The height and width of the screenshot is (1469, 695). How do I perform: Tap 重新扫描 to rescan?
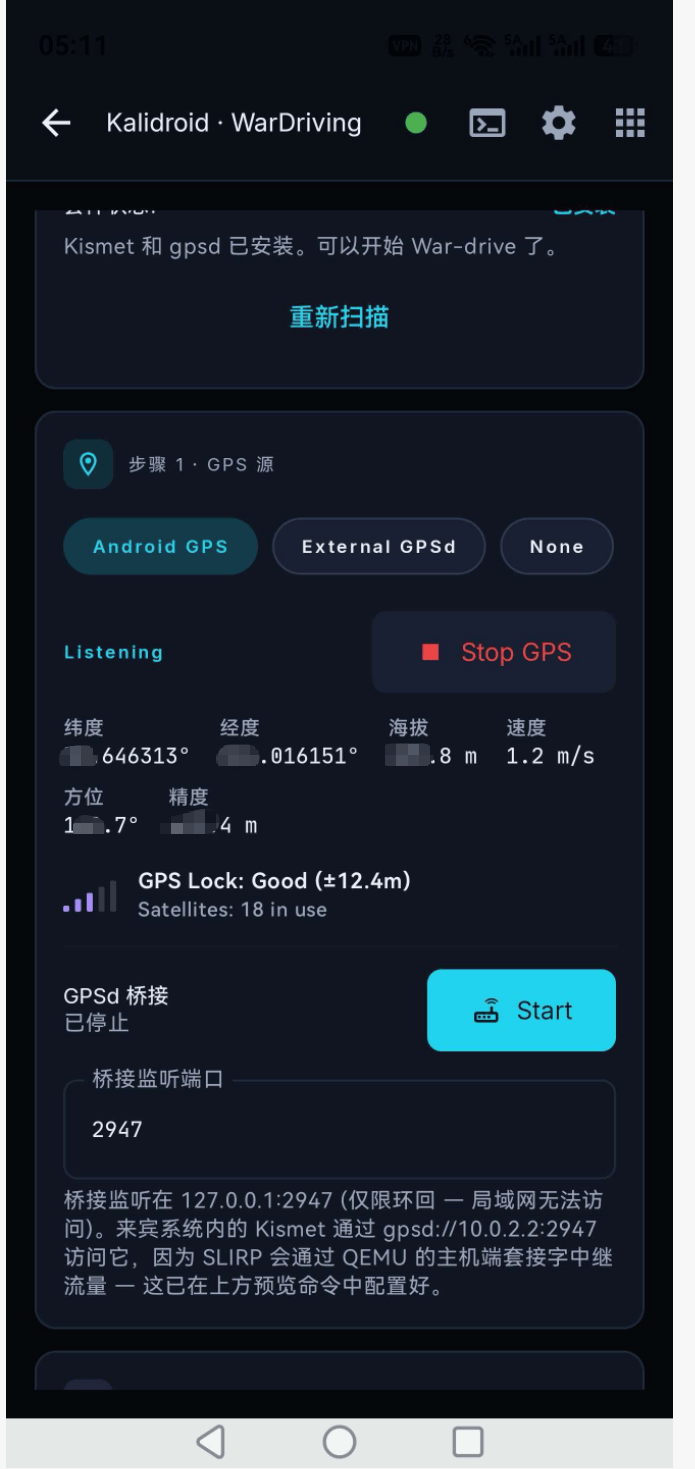339,317
